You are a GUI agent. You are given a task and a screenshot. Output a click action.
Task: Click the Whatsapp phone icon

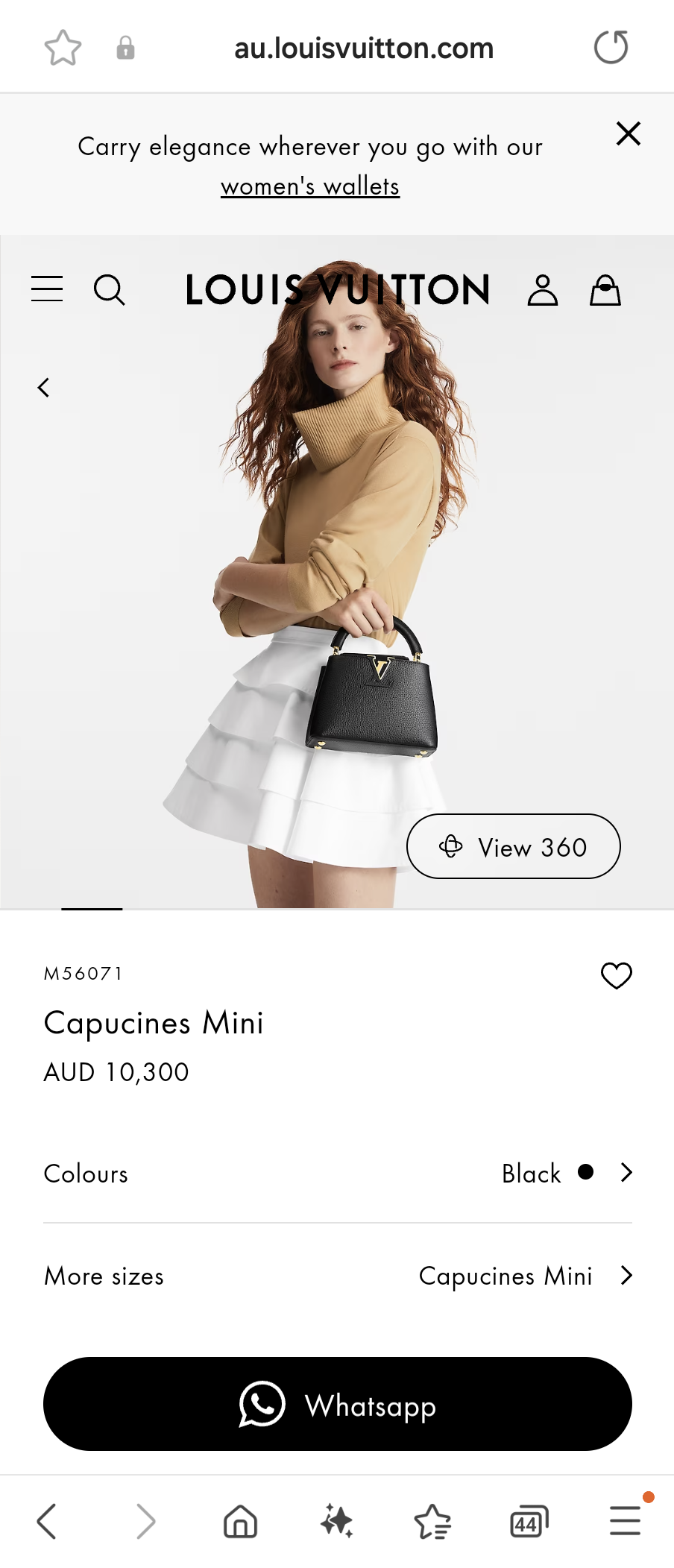(260, 1403)
